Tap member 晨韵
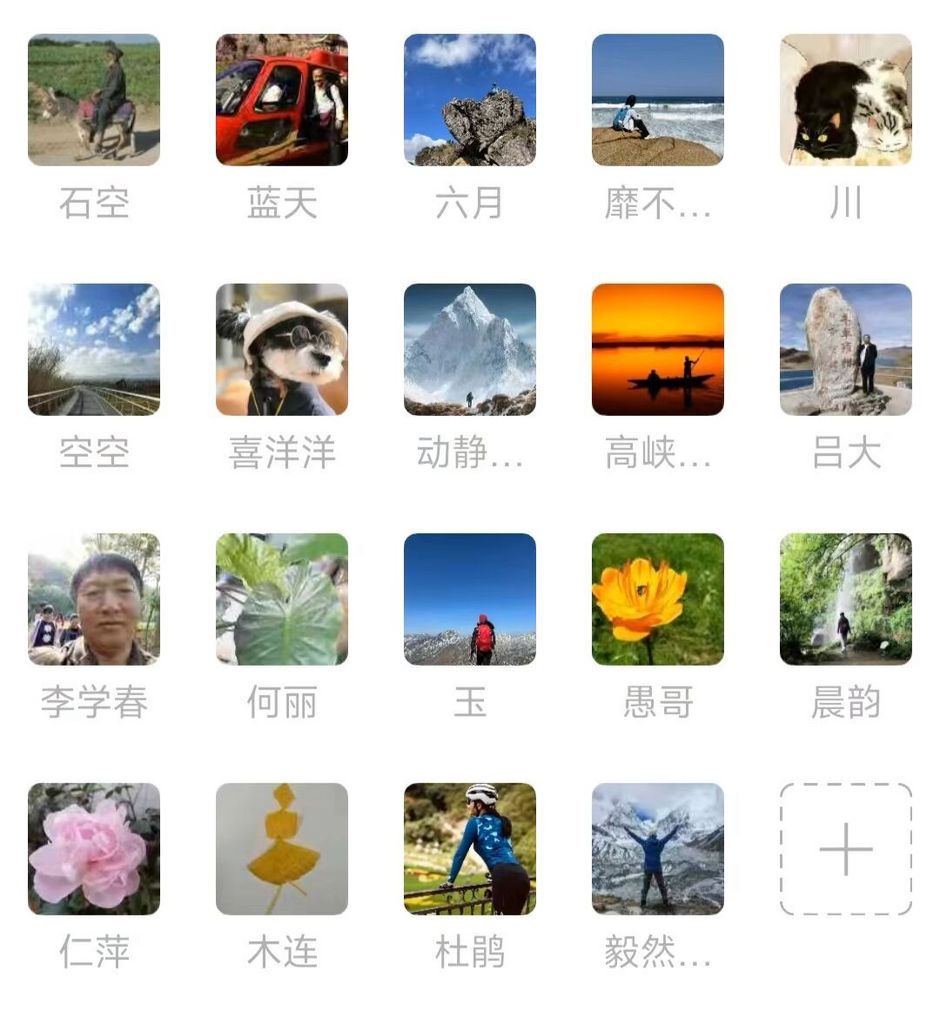The image size is (940, 1025). point(846,599)
